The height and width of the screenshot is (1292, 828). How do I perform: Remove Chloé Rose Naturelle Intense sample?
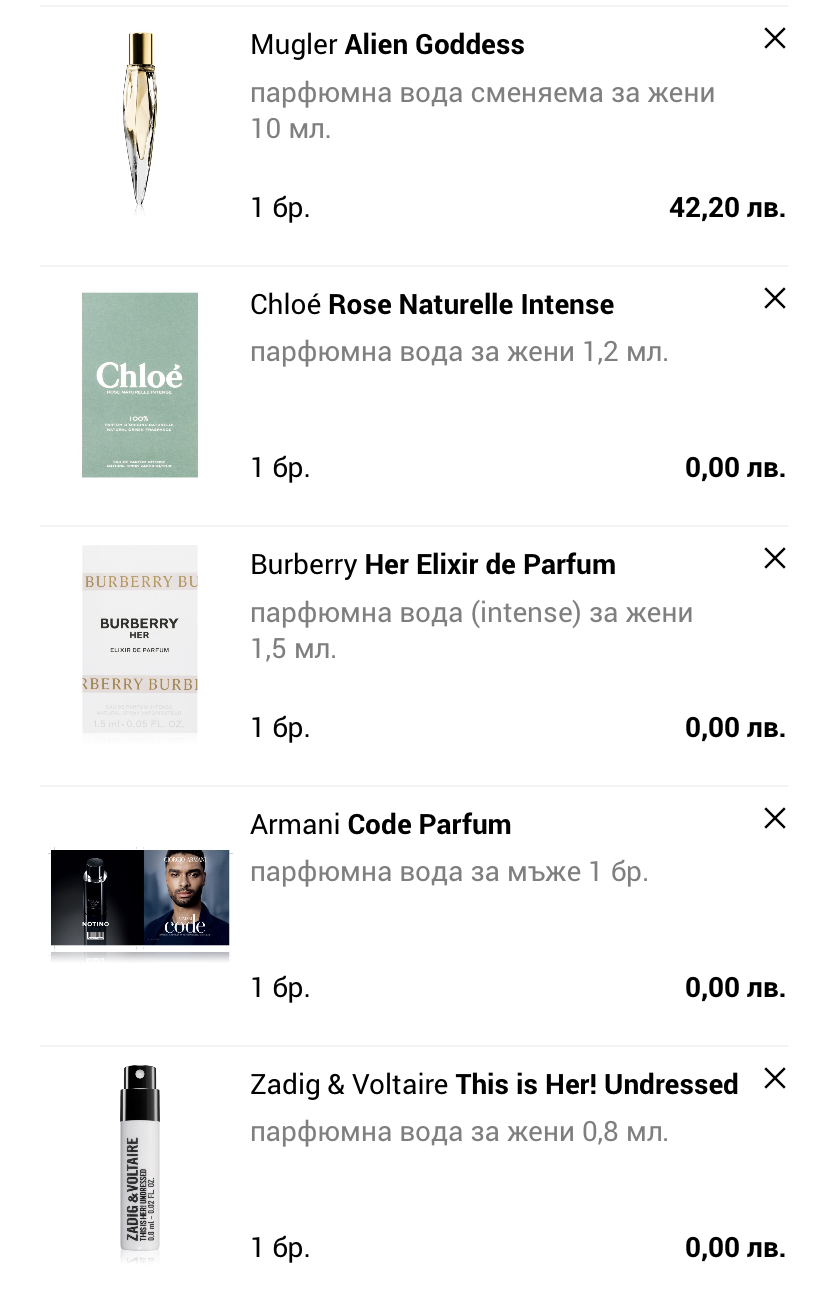tap(774, 298)
